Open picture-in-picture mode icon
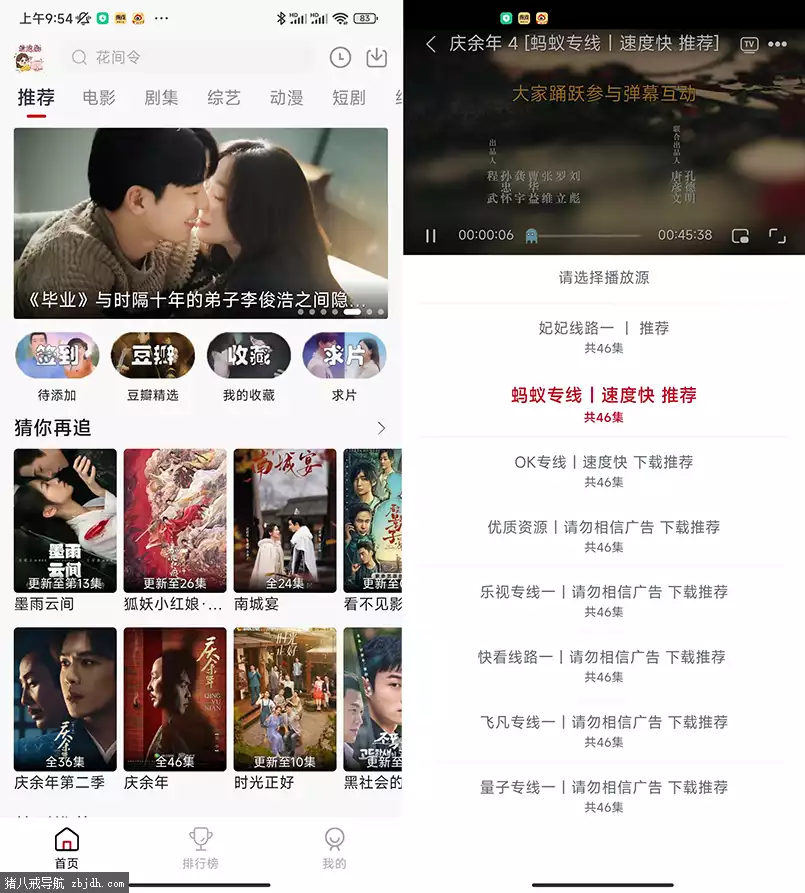The width and height of the screenshot is (805, 893). click(x=741, y=235)
